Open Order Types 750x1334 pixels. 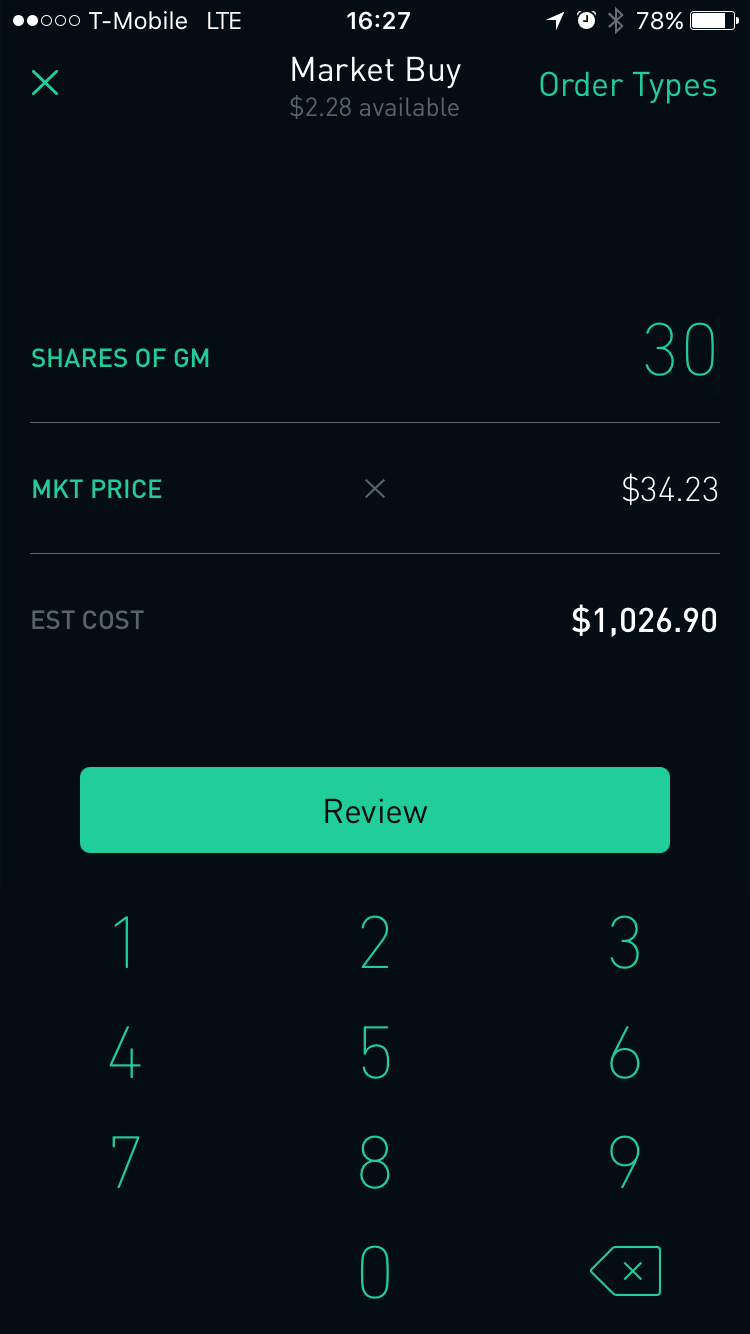(627, 86)
